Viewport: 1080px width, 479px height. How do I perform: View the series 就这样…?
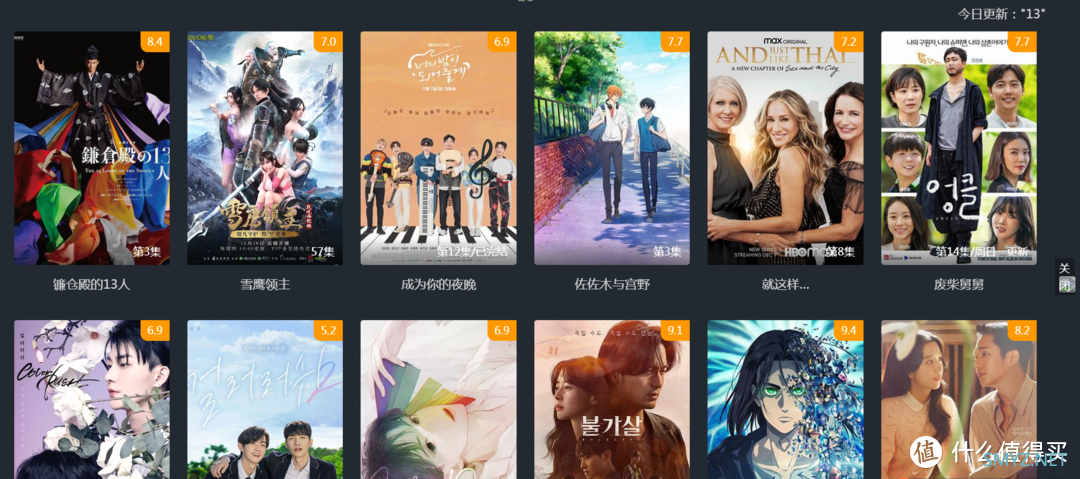click(785, 148)
